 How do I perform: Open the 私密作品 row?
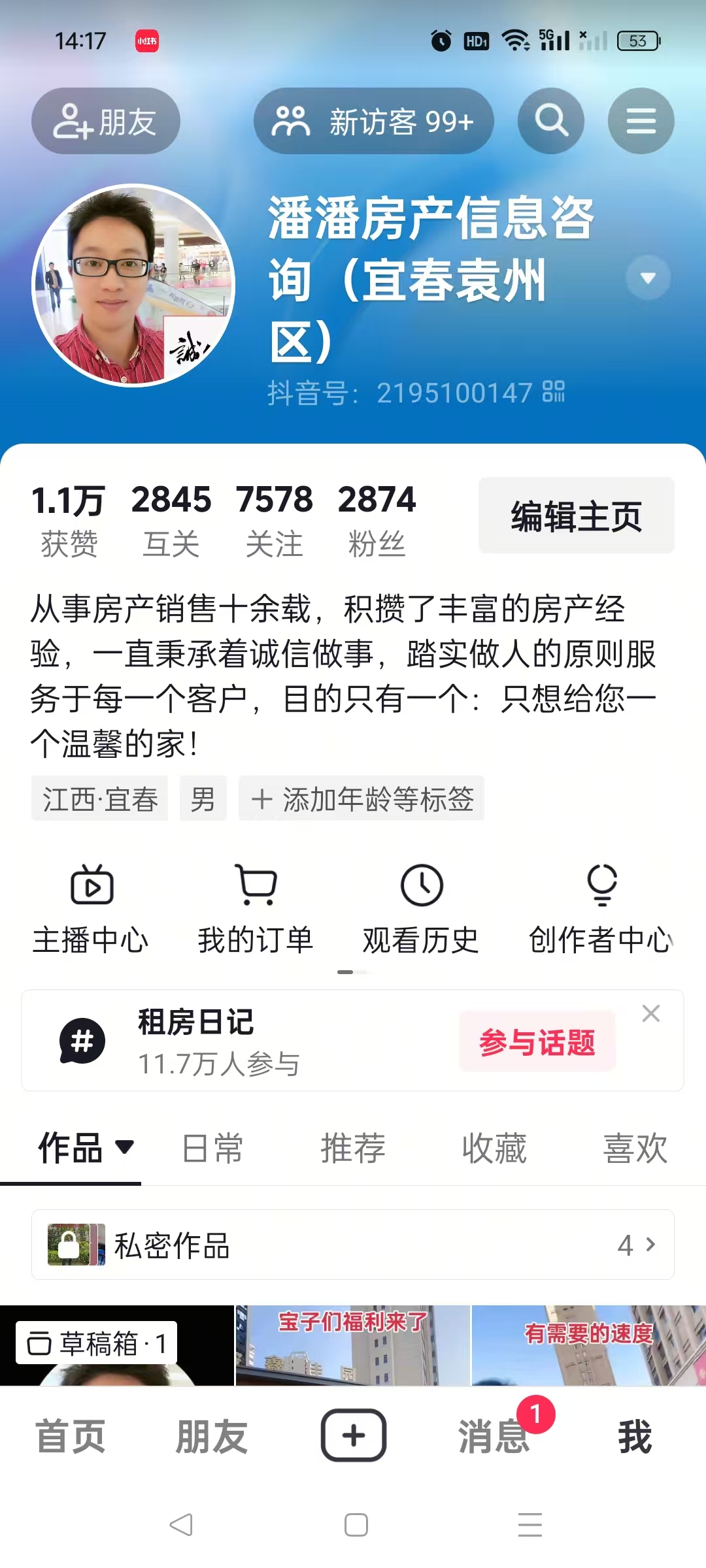353,1245
